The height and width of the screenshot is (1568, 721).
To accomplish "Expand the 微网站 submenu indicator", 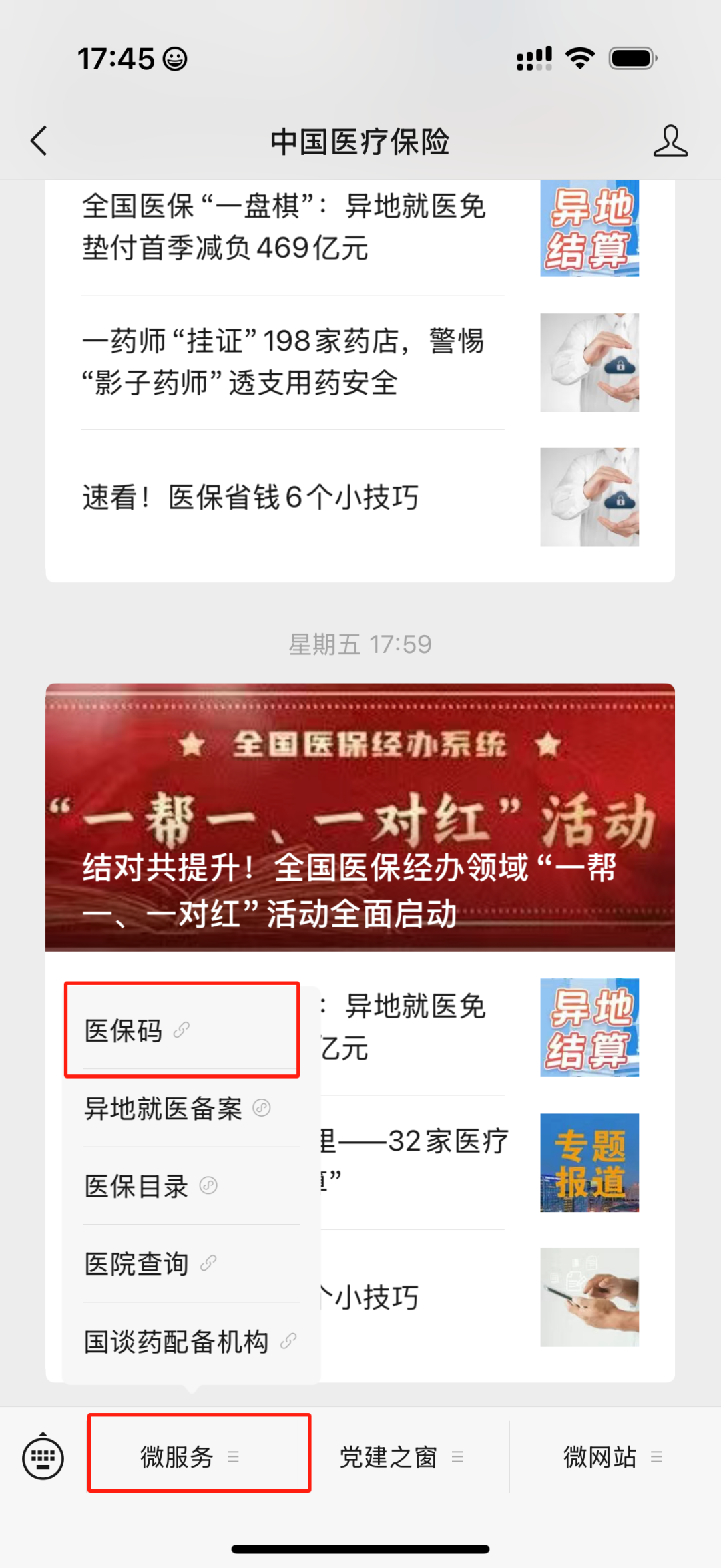I will 656,1458.
